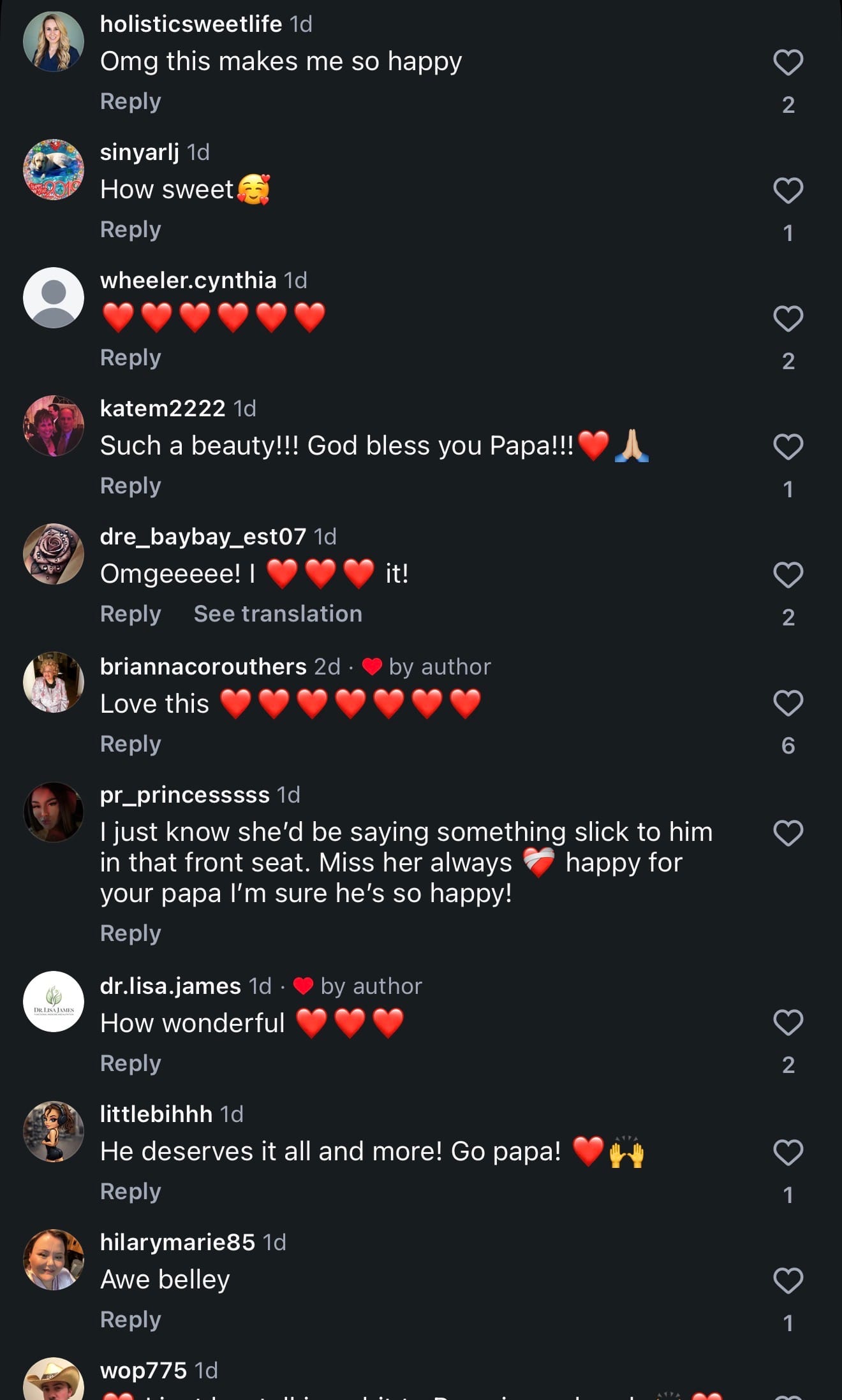Screen dimensions: 842x1400
Task: Reply to dr.lisa.james' comment
Action: pyautogui.click(x=131, y=1063)
